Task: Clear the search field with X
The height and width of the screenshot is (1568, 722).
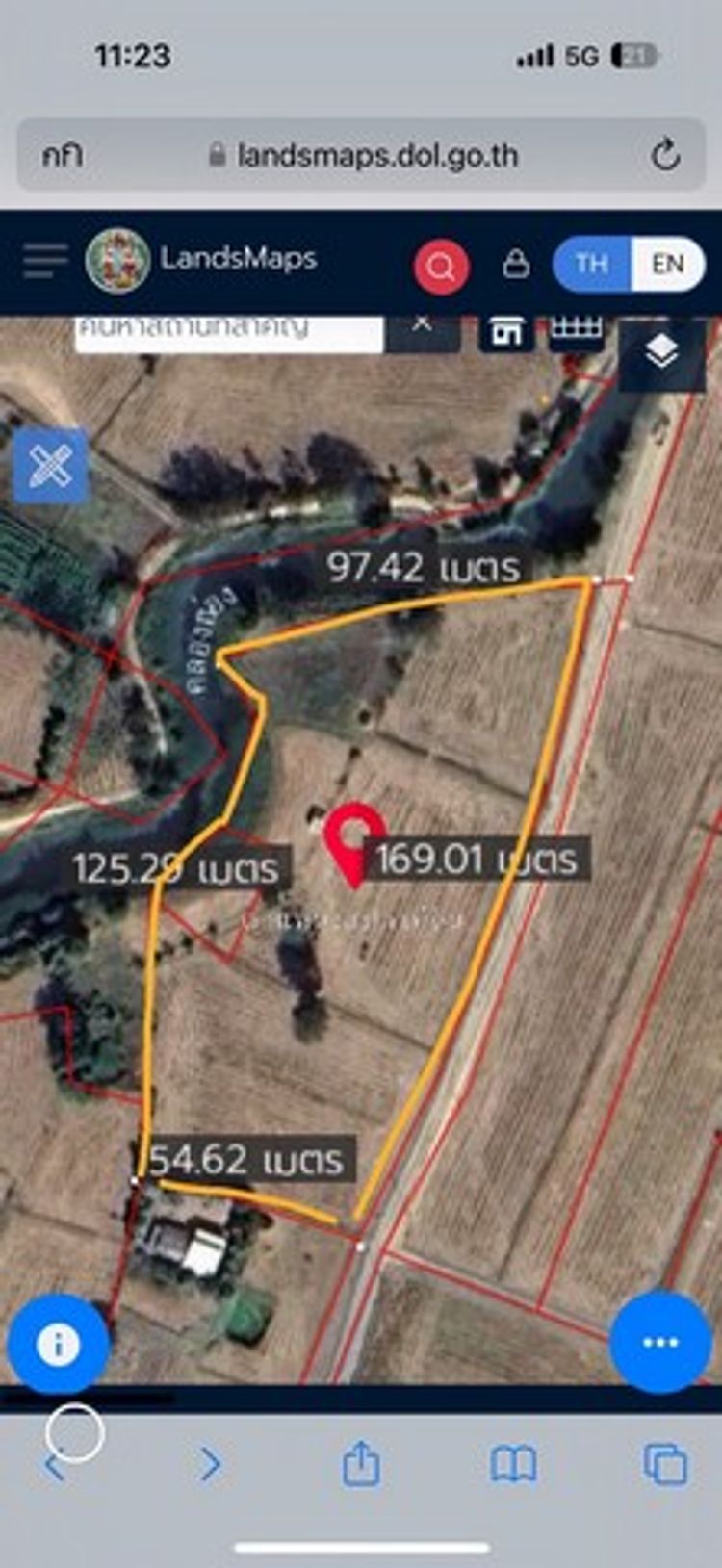Action: [x=422, y=324]
